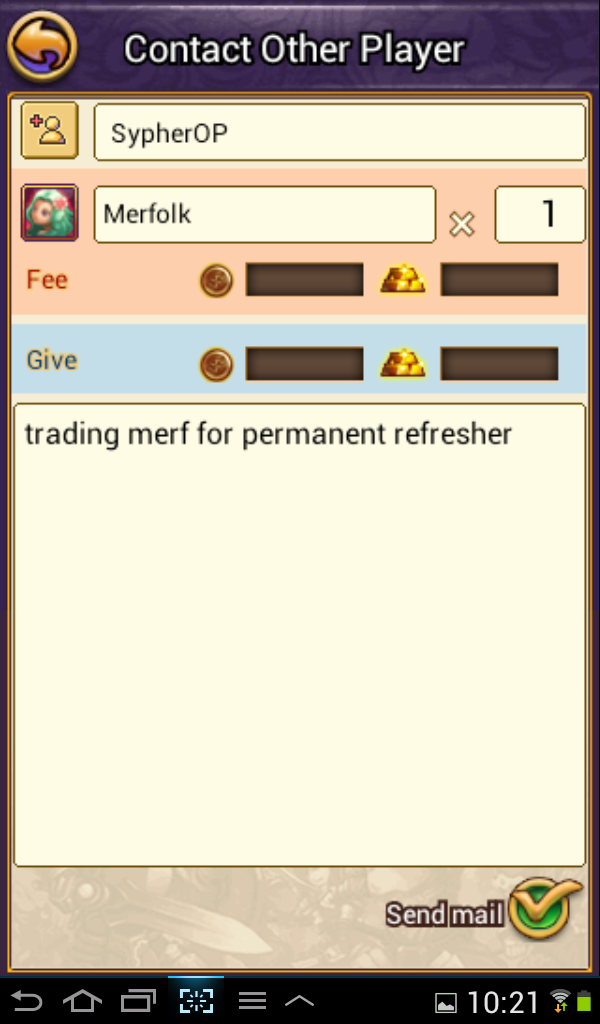Send mail with the checkmark button
The image size is (600, 1024).
[543, 908]
